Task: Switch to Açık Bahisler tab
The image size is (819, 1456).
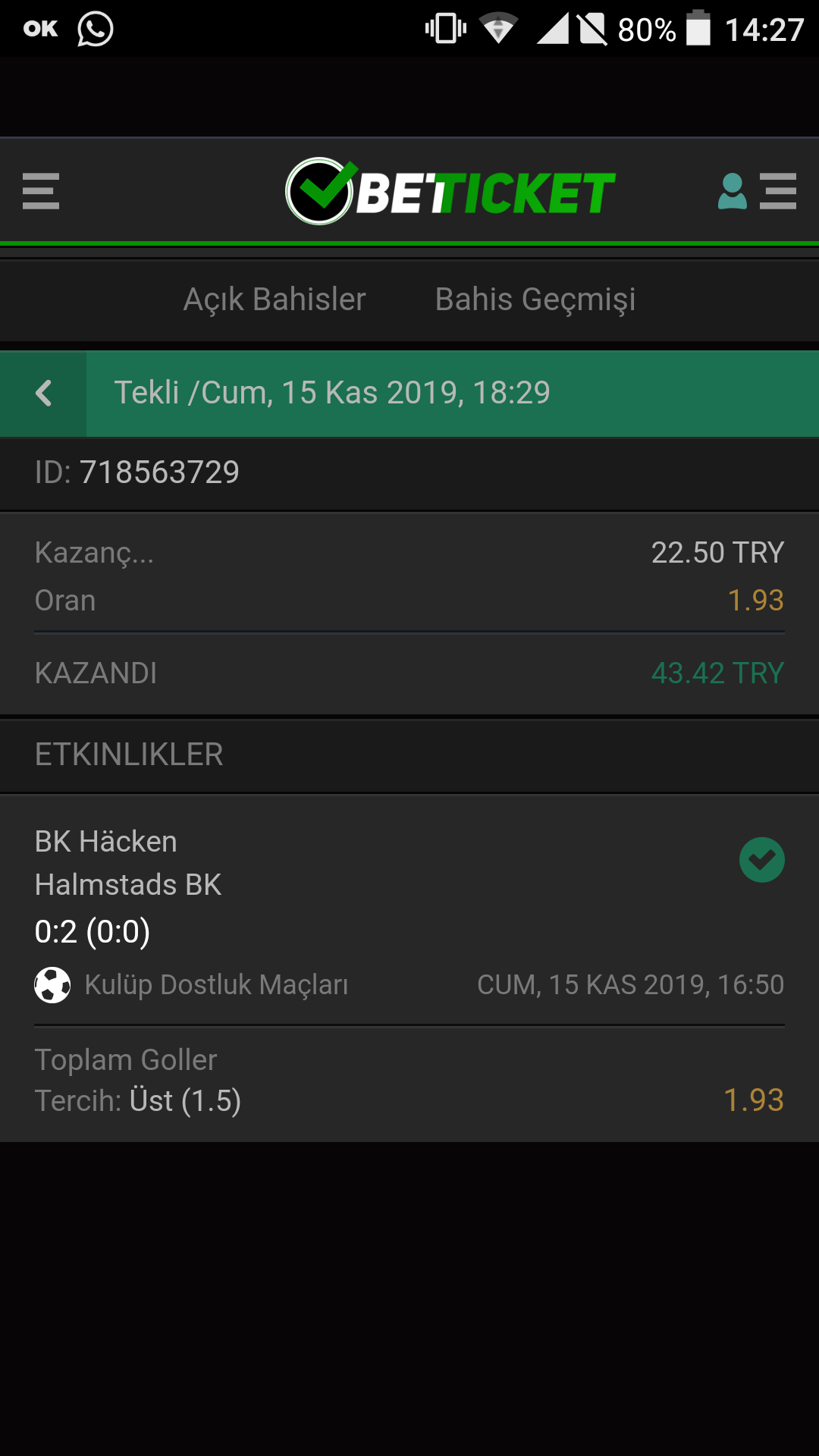Action: click(x=275, y=300)
